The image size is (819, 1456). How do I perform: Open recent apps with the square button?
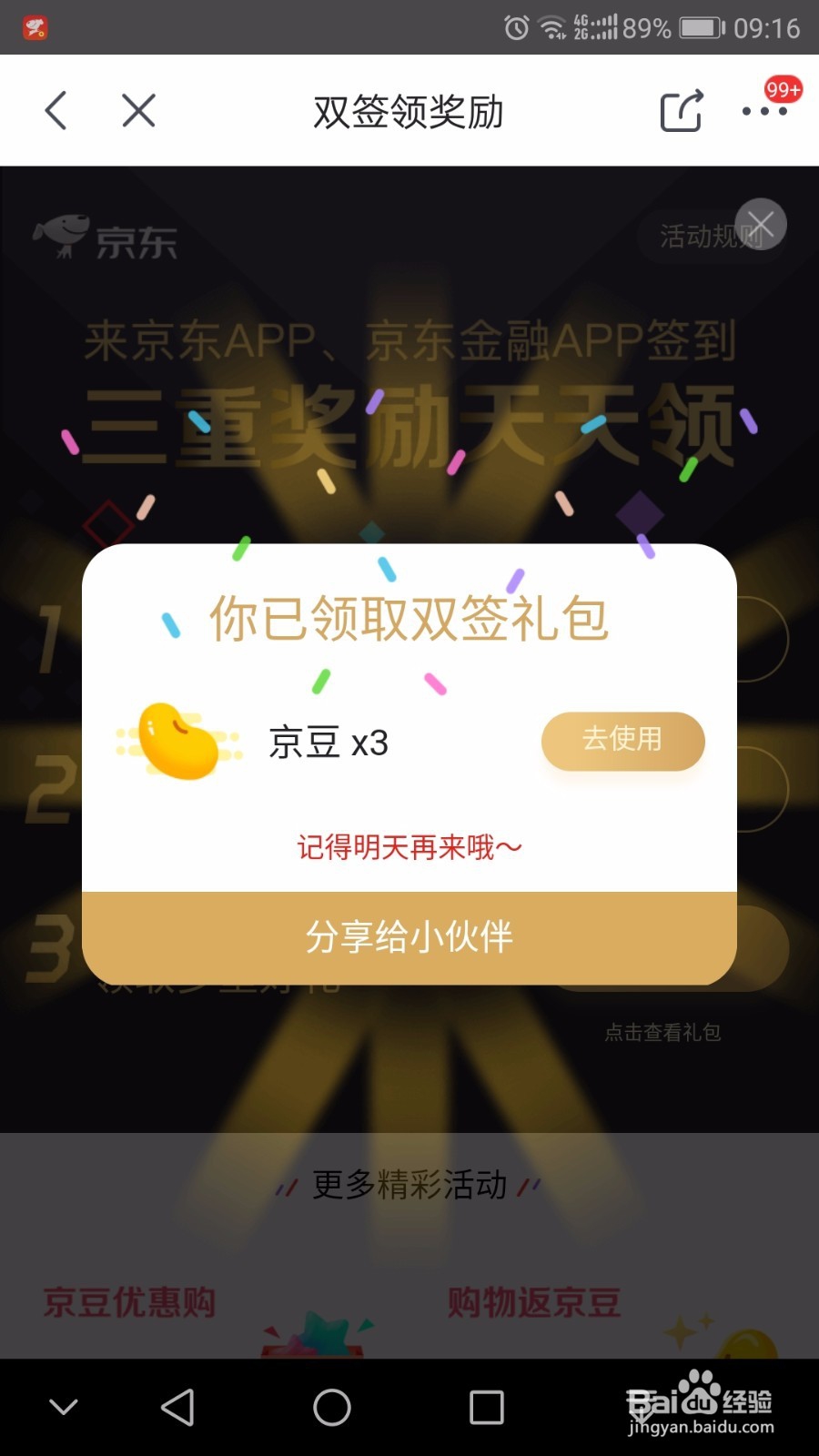485,1406
